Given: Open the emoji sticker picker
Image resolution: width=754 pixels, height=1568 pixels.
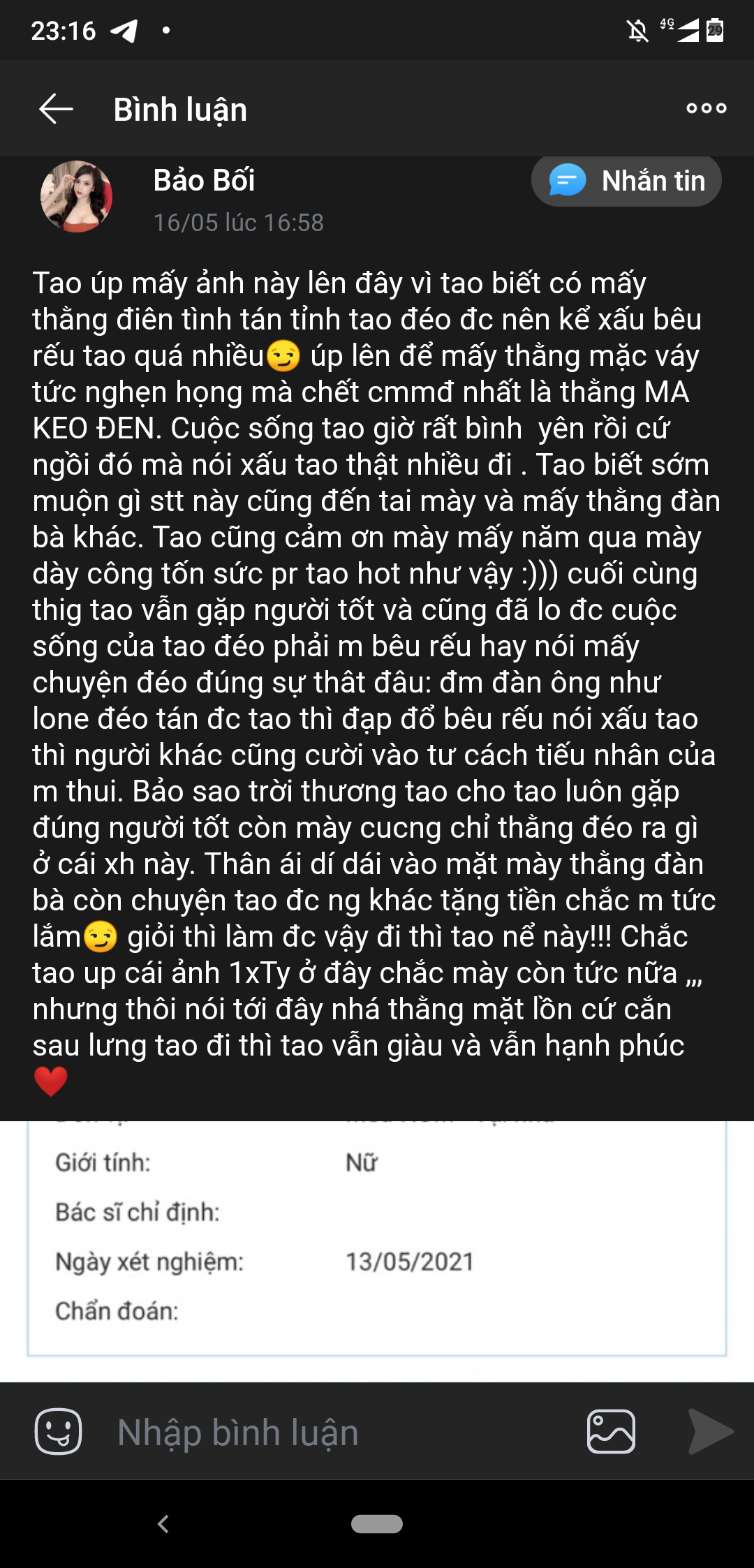Looking at the screenshot, I should 58,1431.
